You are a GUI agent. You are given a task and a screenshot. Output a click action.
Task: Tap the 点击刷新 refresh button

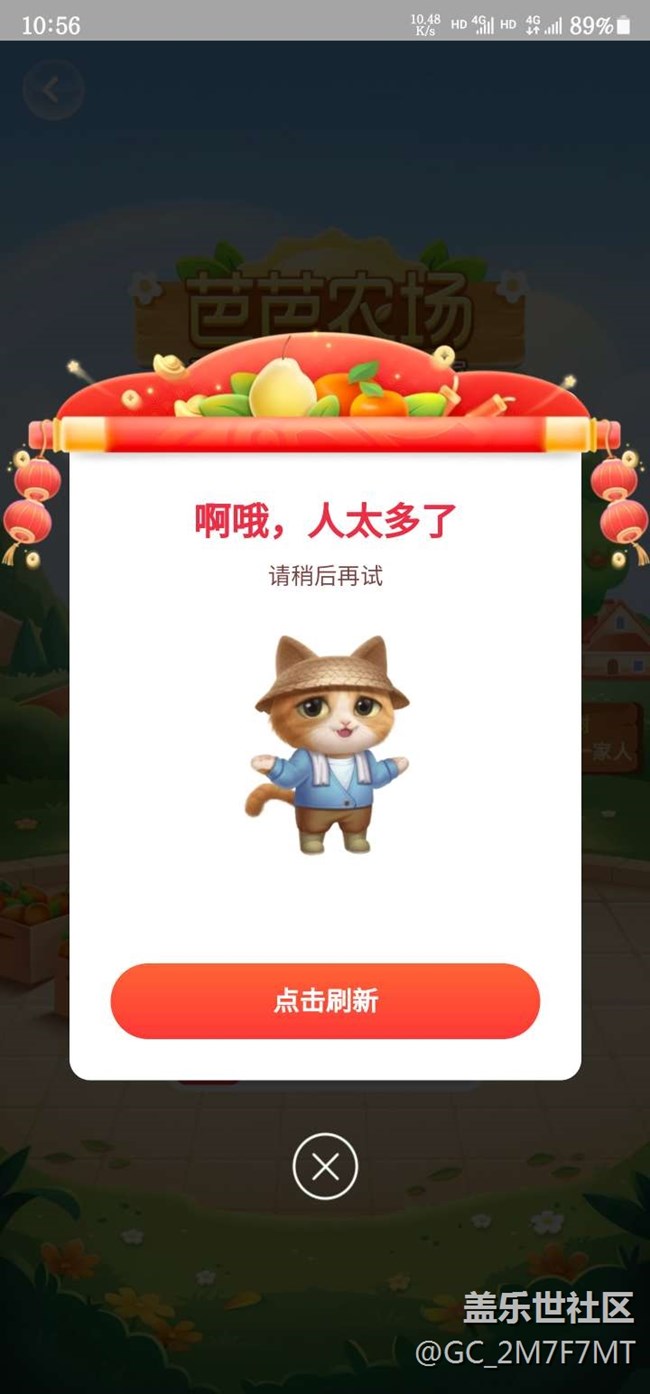point(325,1001)
